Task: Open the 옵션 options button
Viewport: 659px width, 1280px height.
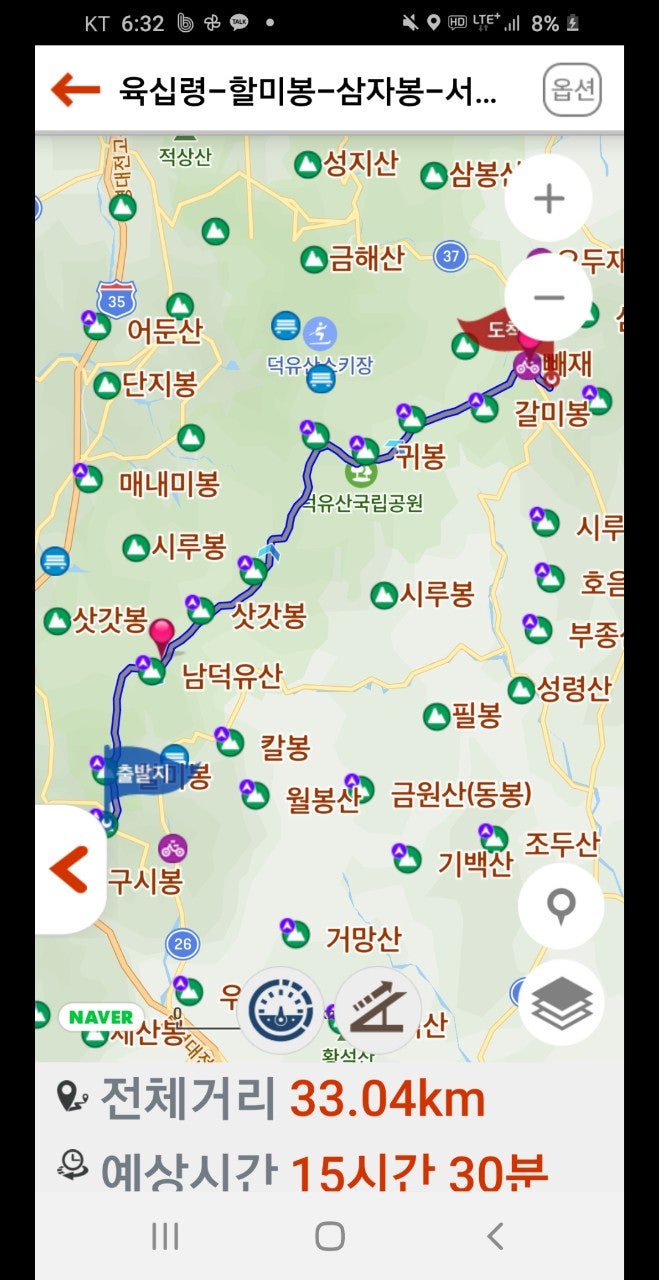Action: click(x=572, y=91)
